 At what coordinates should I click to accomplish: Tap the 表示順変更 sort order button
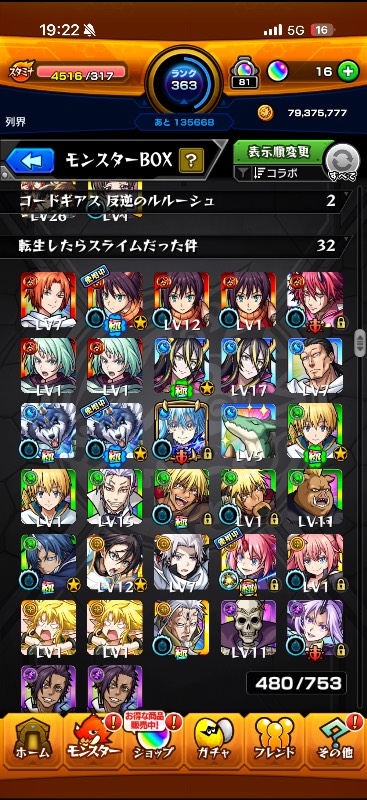[279, 152]
